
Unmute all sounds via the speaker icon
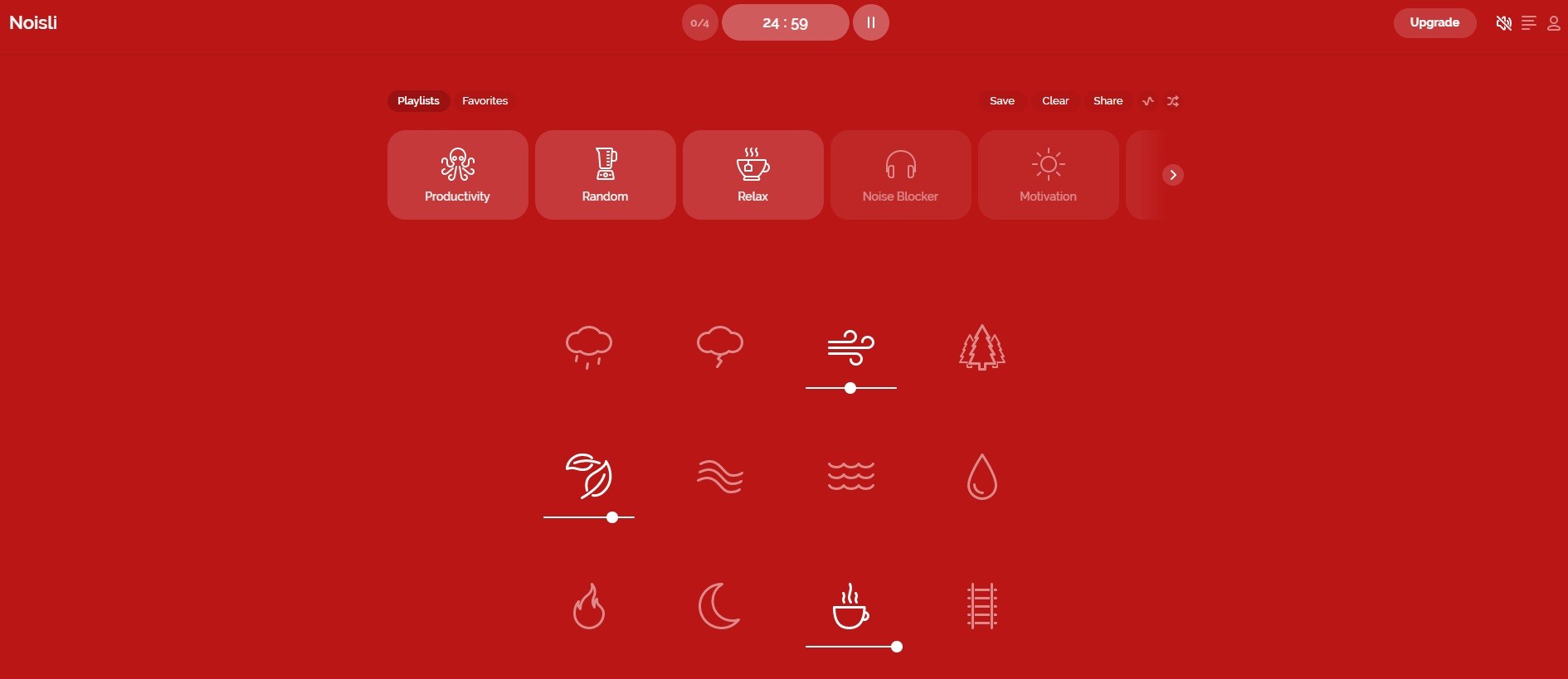click(1503, 23)
